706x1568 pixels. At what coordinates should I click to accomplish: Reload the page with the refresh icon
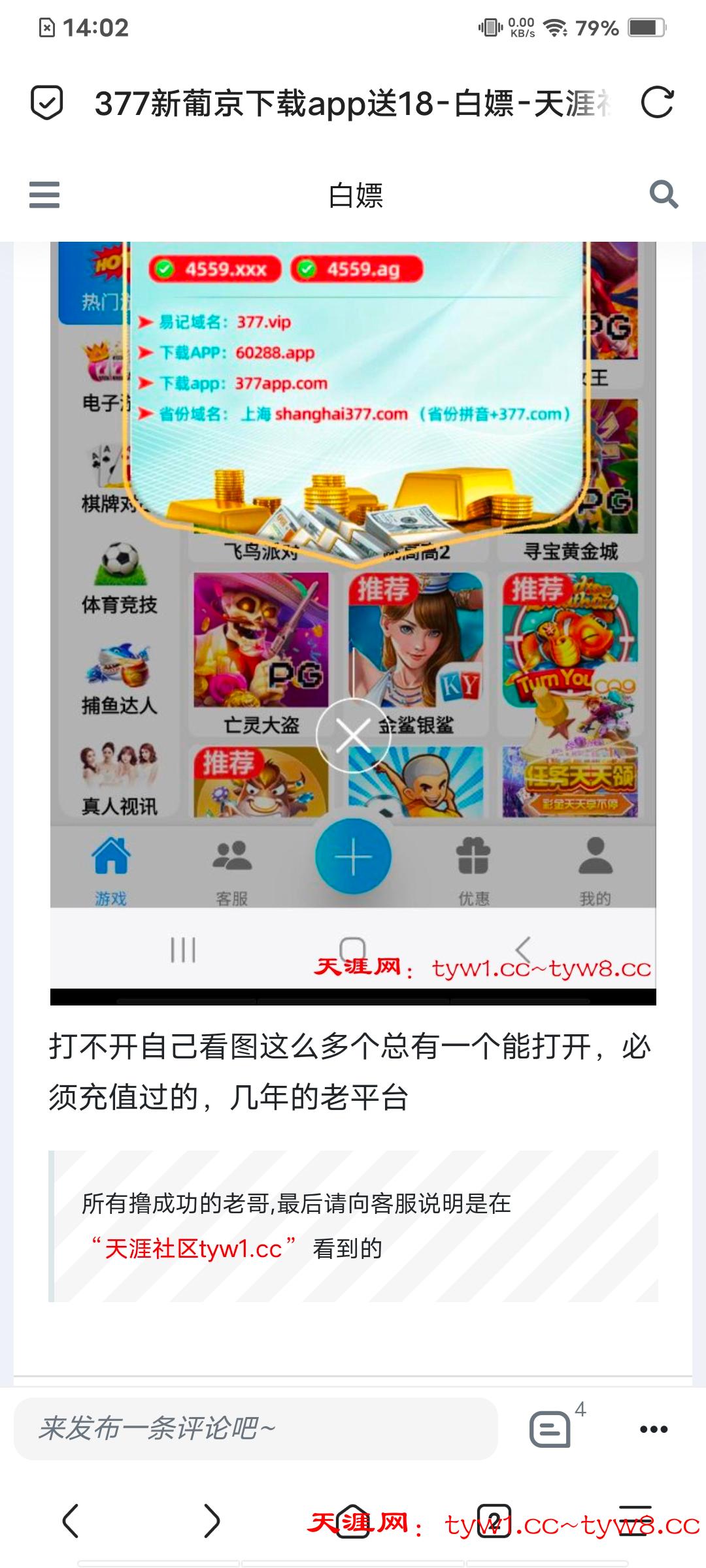click(x=657, y=103)
